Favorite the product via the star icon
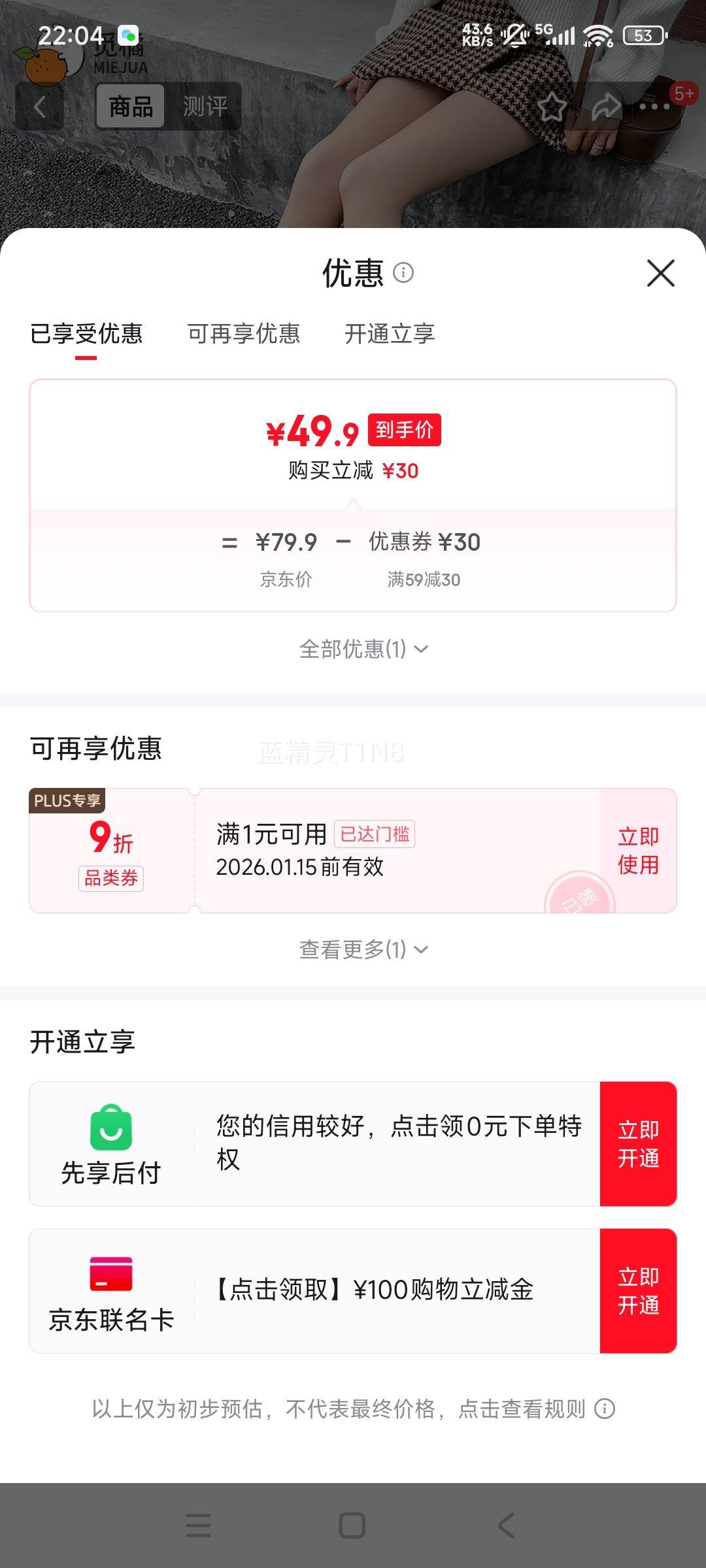Viewport: 706px width, 1568px height. [x=551, y=106]
